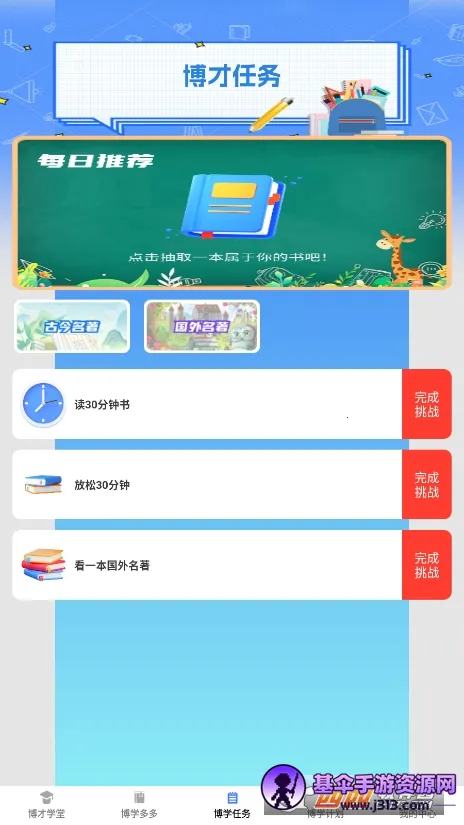464x825 pixels.
Task: Complete the 放松30分钟 challenge
Action: [427, 485]
